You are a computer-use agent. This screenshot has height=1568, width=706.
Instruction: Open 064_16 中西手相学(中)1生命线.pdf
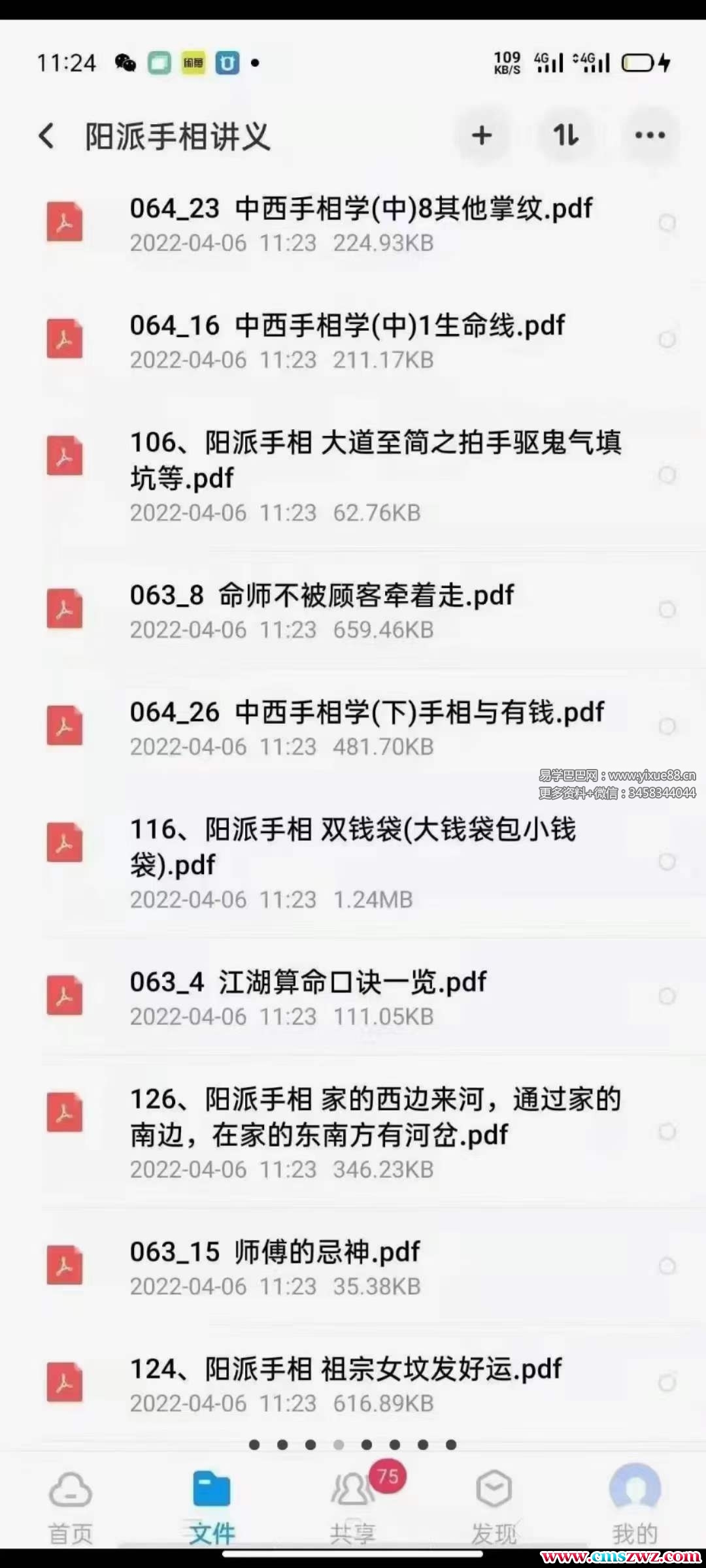[x=346, y=340]
